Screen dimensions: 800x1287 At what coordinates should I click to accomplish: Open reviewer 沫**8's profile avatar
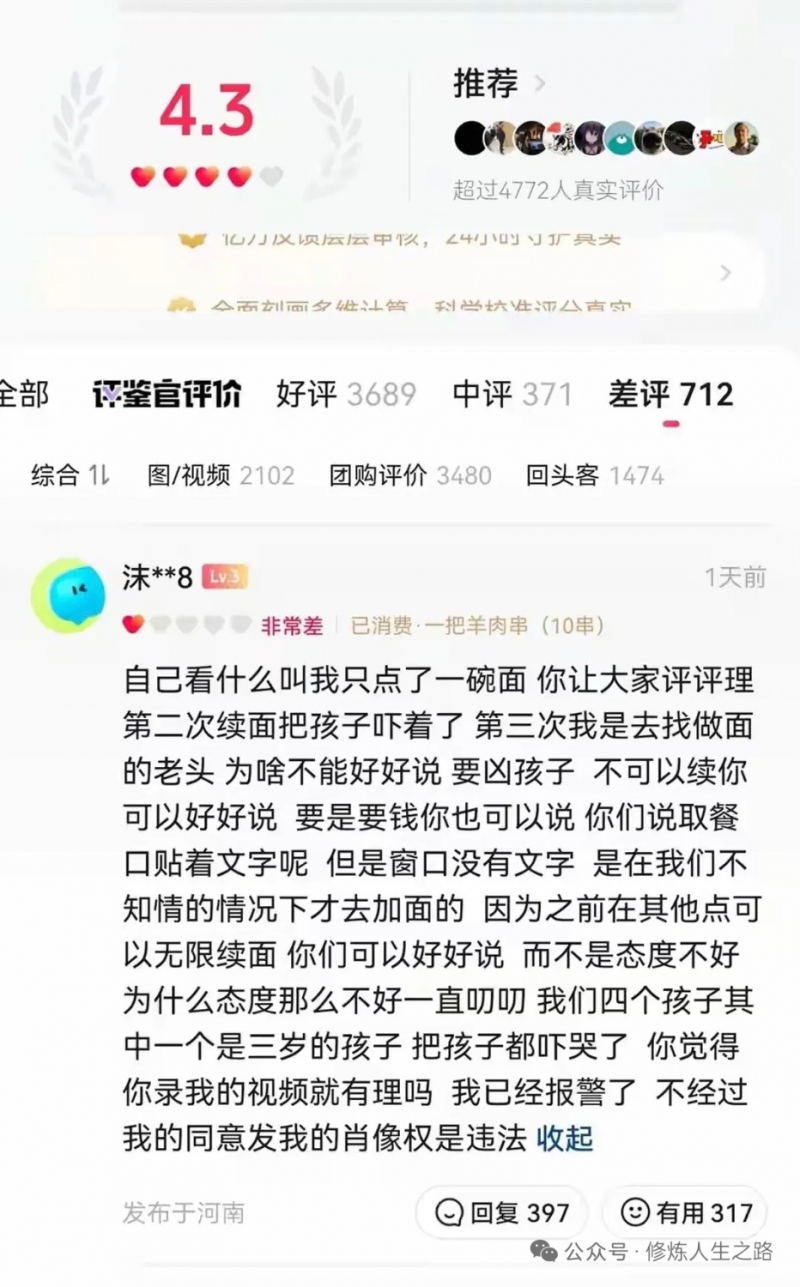(68, 595)
